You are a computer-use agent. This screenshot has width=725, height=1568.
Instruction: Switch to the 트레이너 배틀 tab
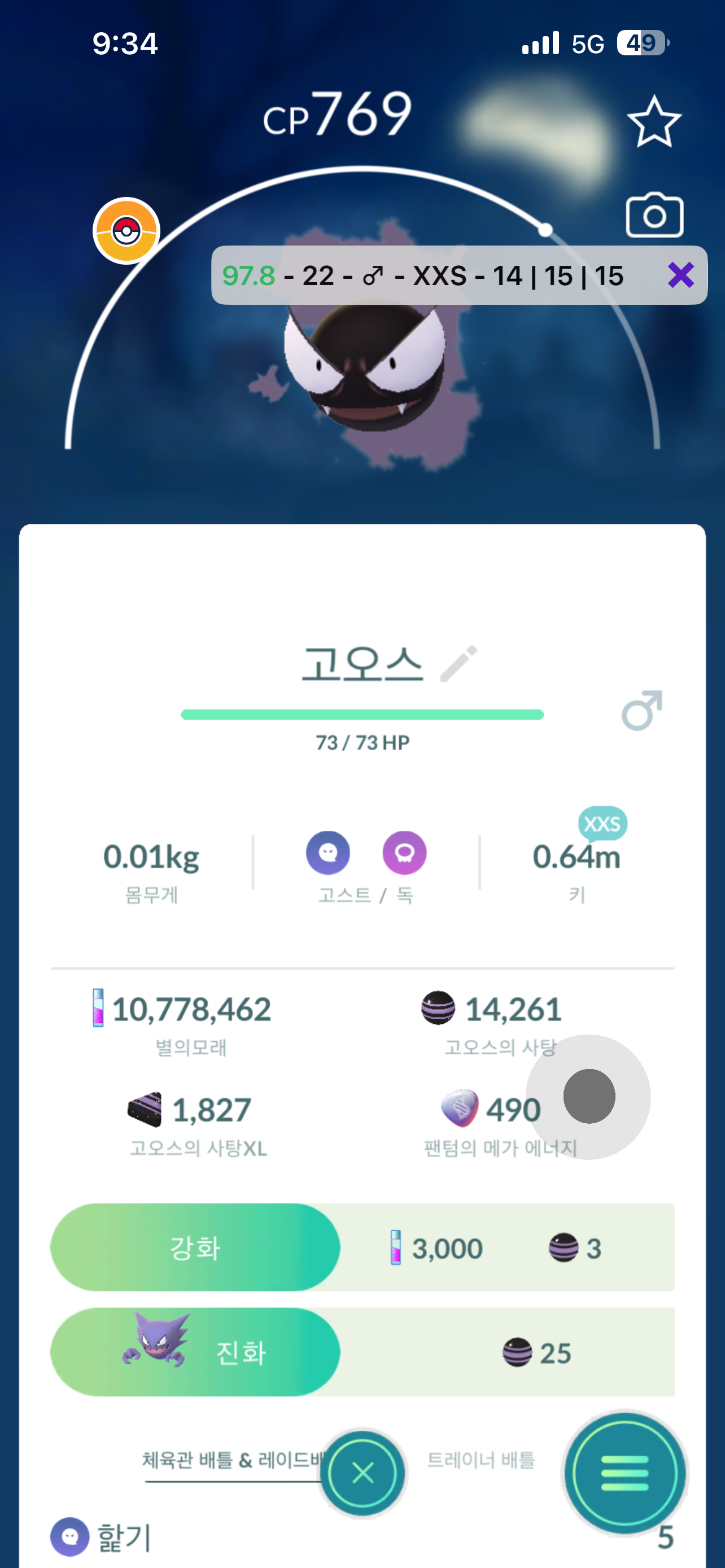(481, 1460)
